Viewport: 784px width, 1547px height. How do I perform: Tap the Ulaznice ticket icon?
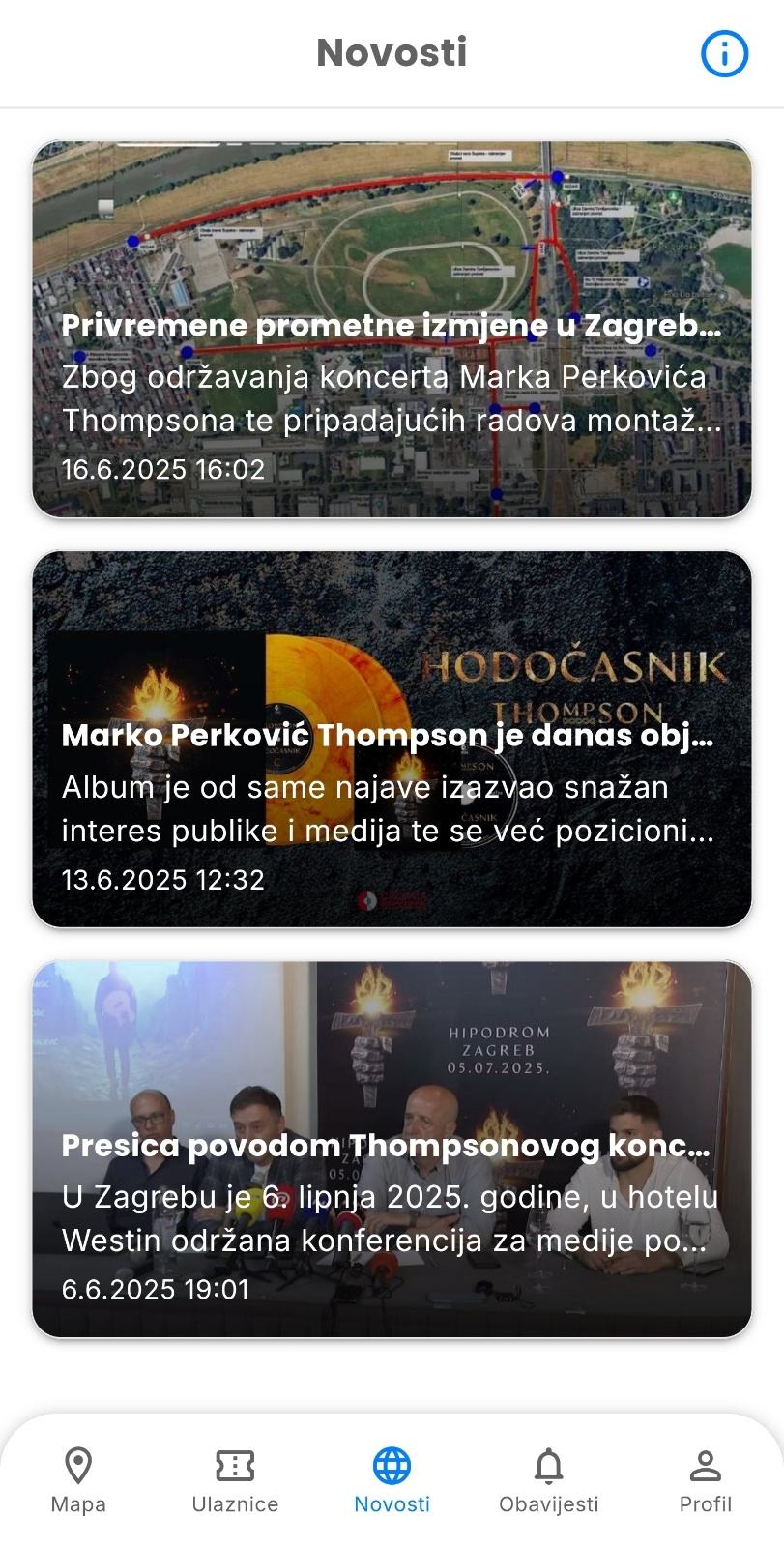[235, 1465]
